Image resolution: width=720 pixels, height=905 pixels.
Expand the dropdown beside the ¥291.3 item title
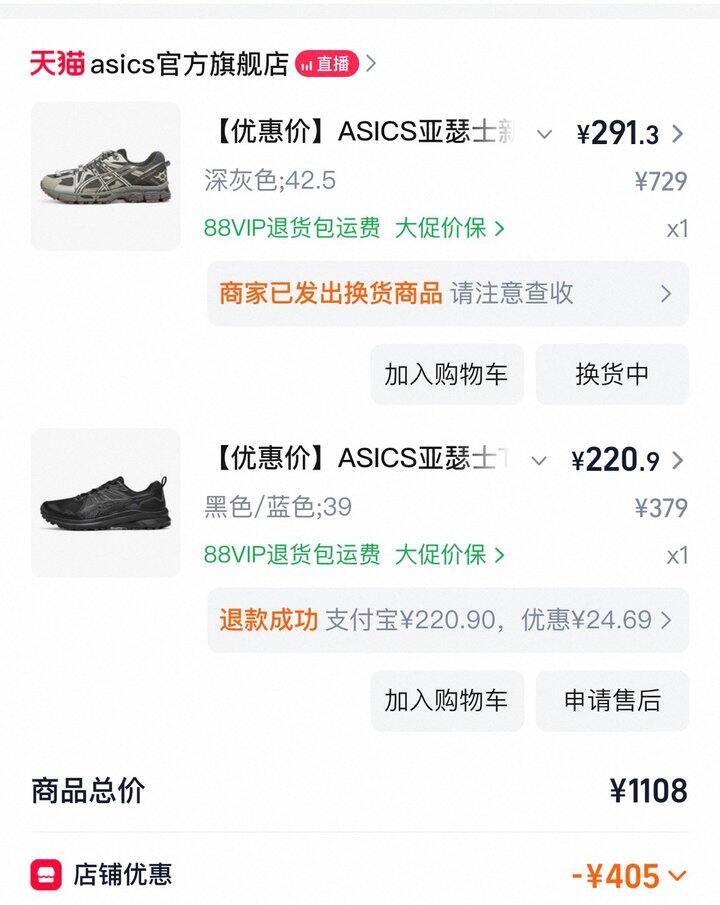tap(545, 134)
